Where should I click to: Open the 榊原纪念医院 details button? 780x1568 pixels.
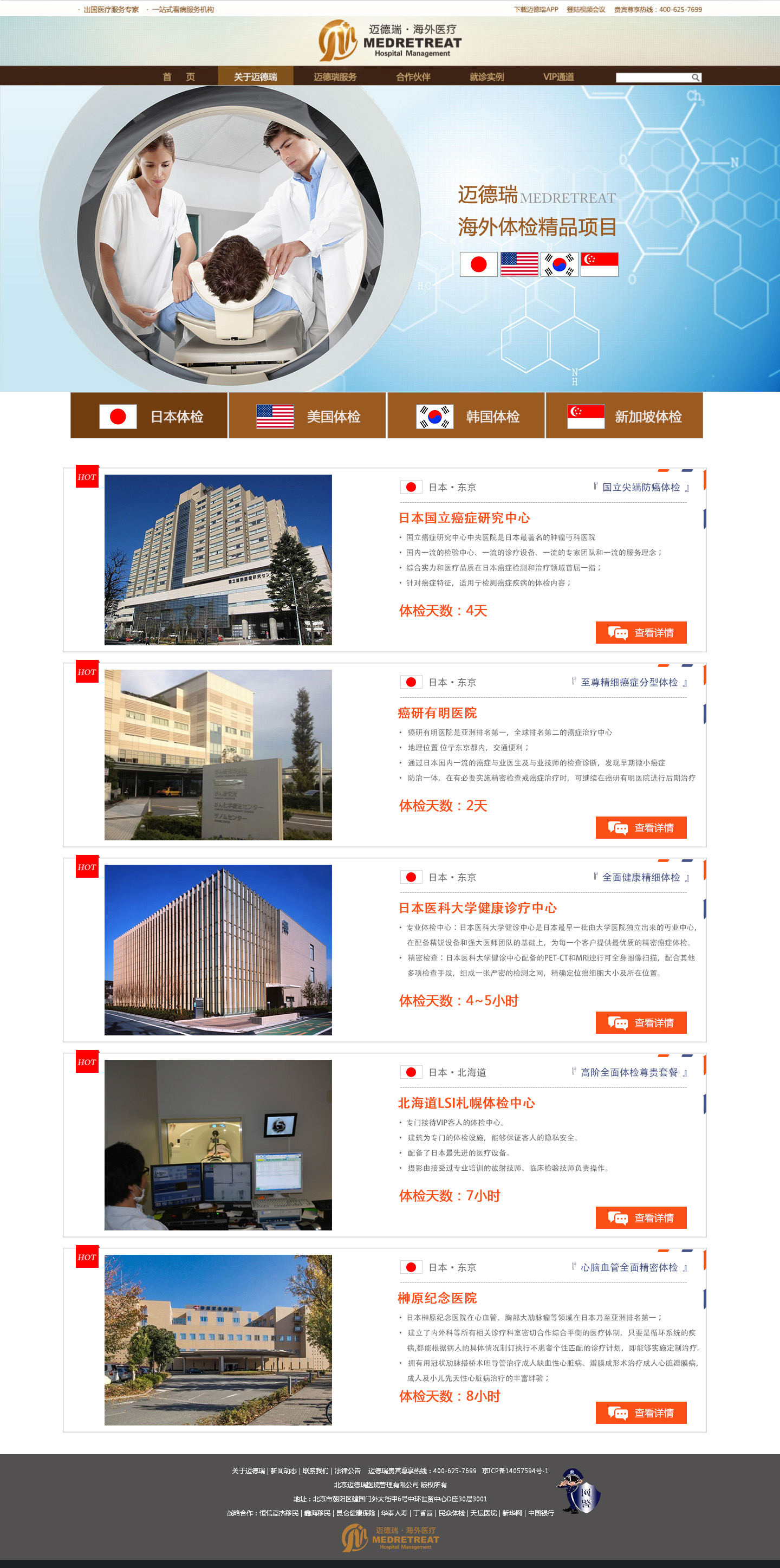[x=641, y=1413]
